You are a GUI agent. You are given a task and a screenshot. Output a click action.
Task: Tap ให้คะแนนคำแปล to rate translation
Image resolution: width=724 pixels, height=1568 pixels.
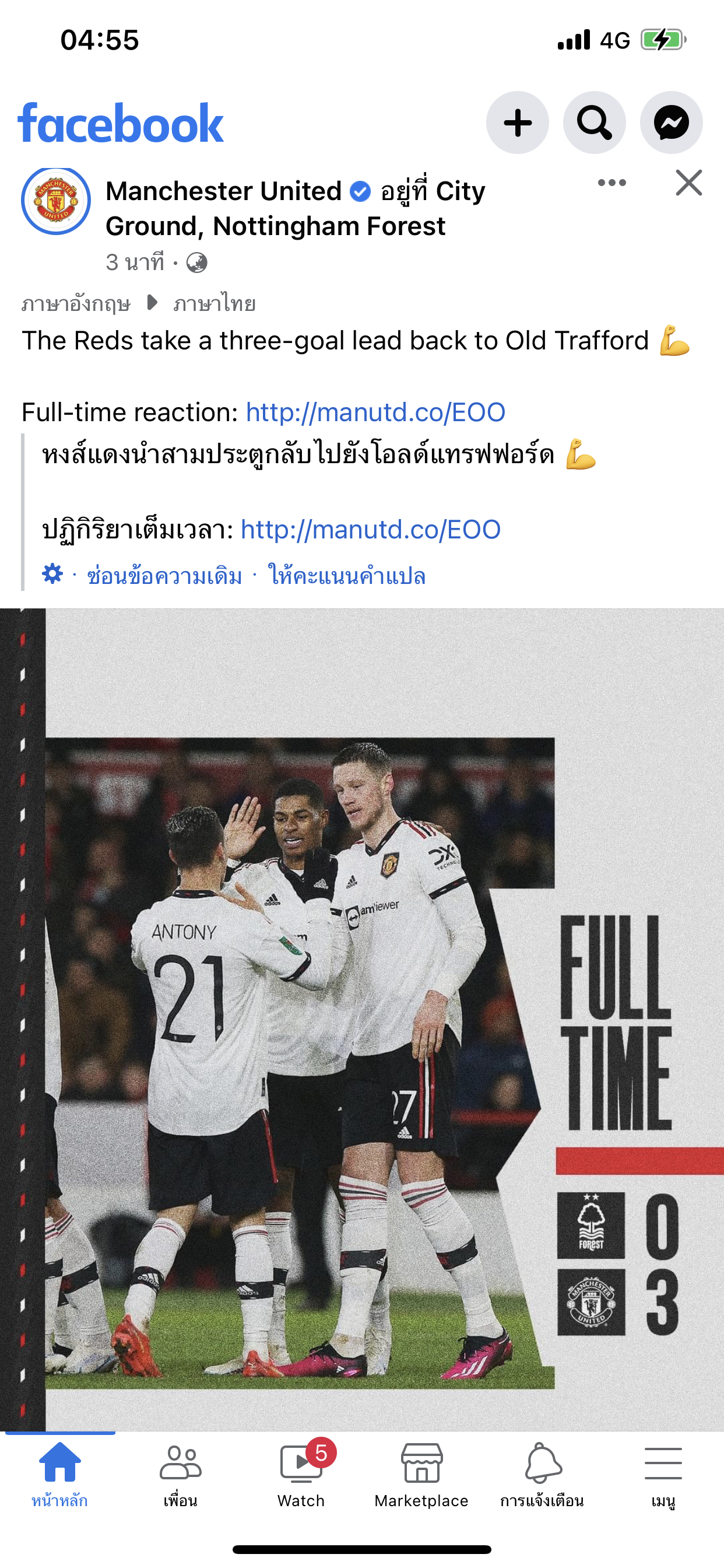[x=347, y=576]
